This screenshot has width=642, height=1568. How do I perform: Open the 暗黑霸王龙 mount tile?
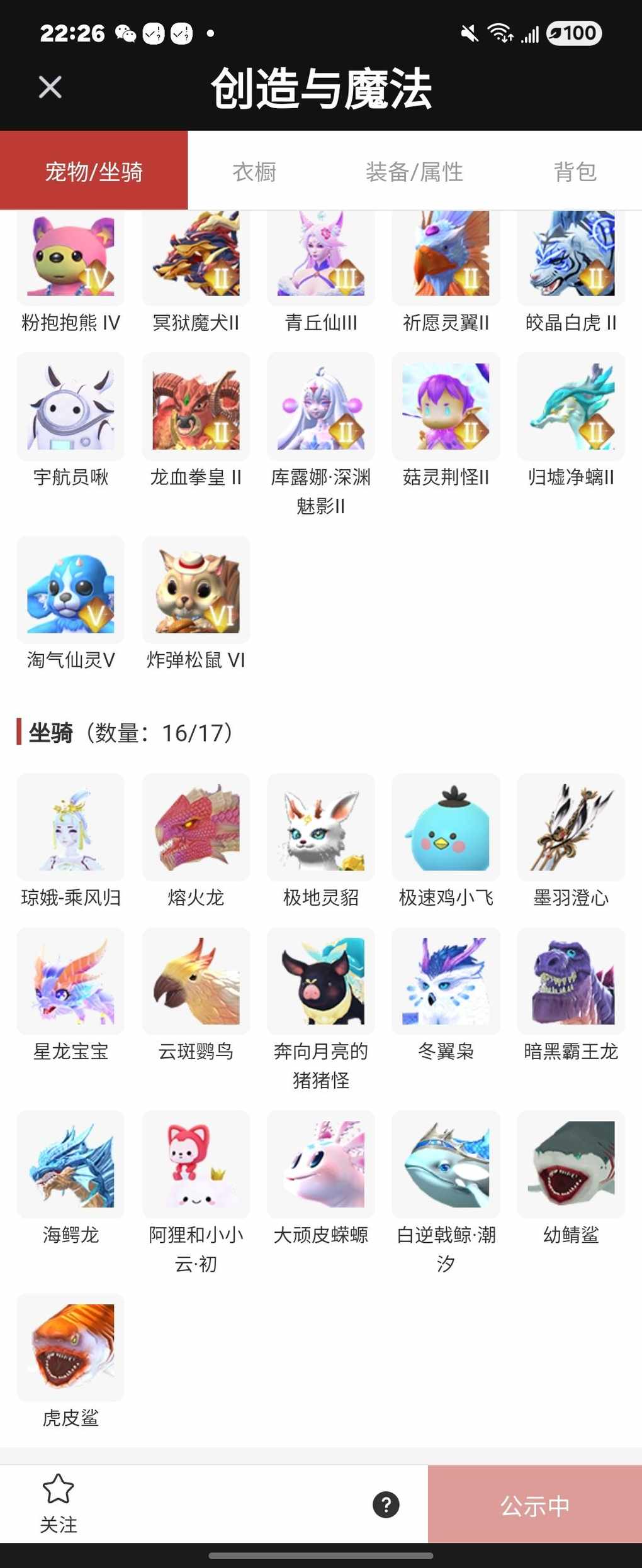click(571, 982)
